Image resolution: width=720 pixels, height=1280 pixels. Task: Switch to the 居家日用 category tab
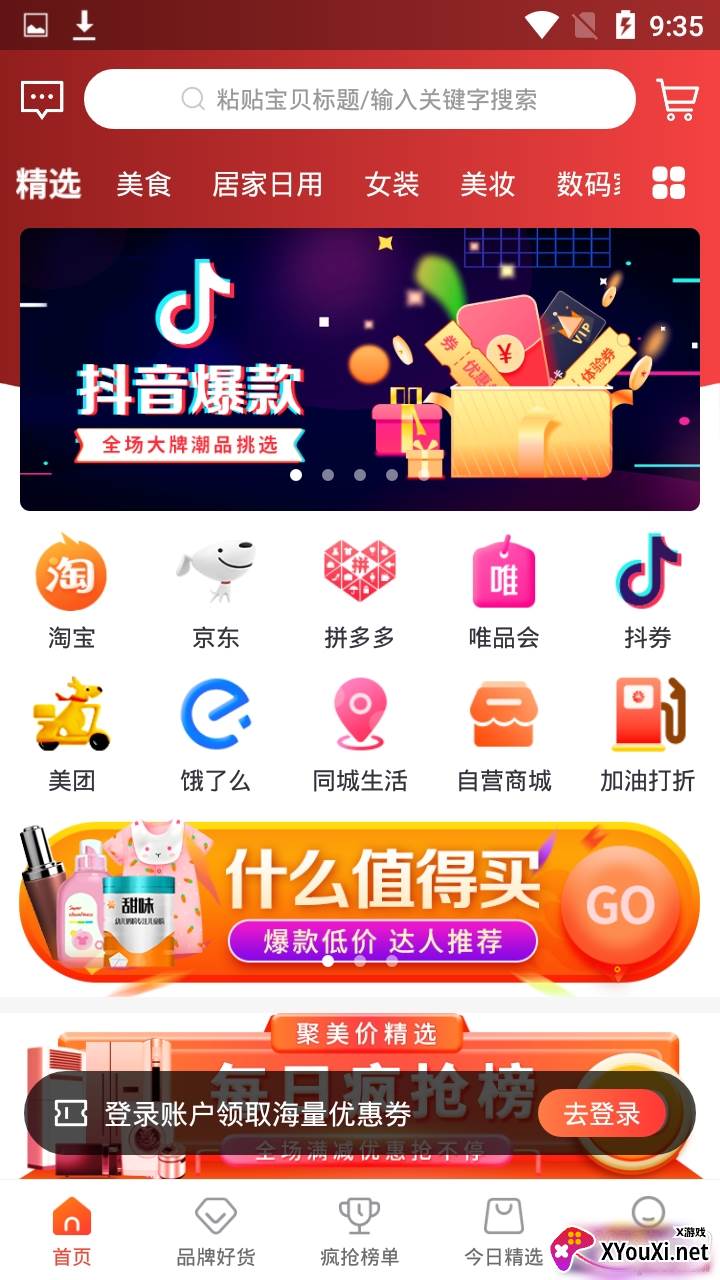[267, 184]
